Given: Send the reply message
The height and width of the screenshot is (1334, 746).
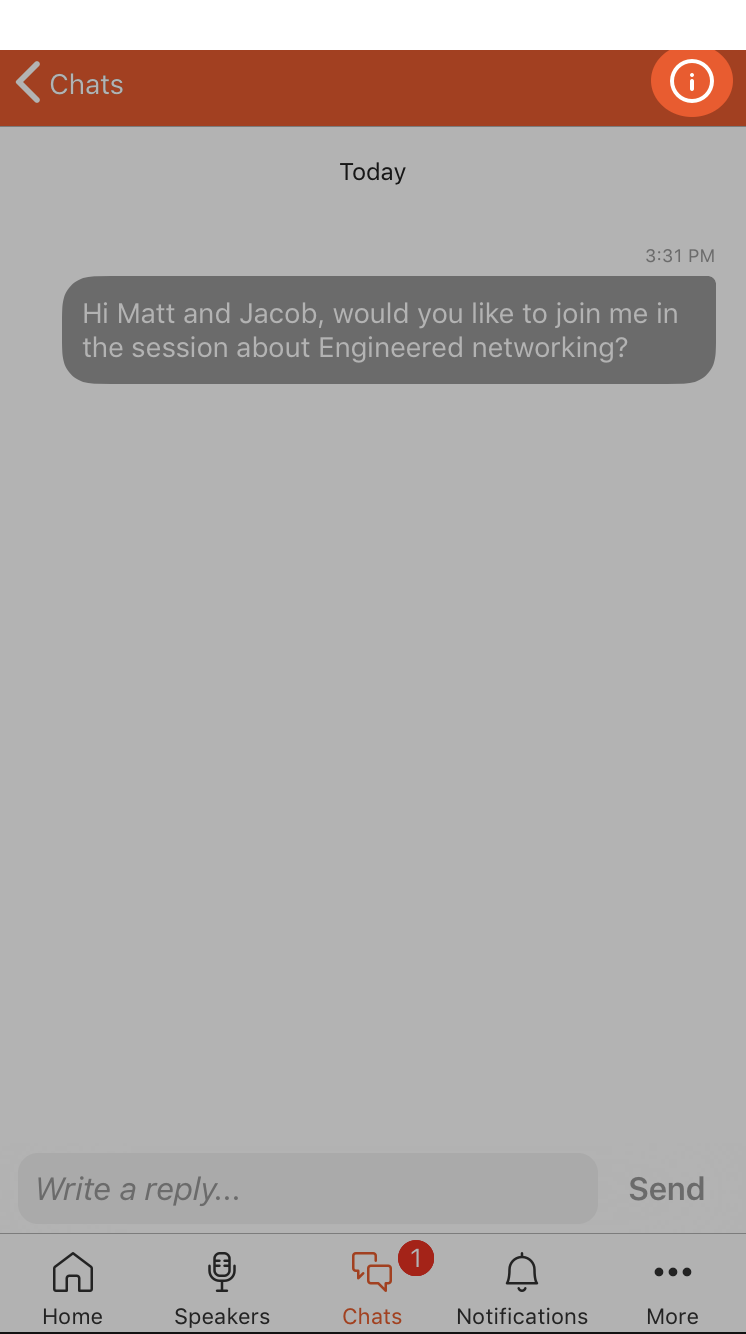Looking at the screenshot, I should pos(666,1188).
